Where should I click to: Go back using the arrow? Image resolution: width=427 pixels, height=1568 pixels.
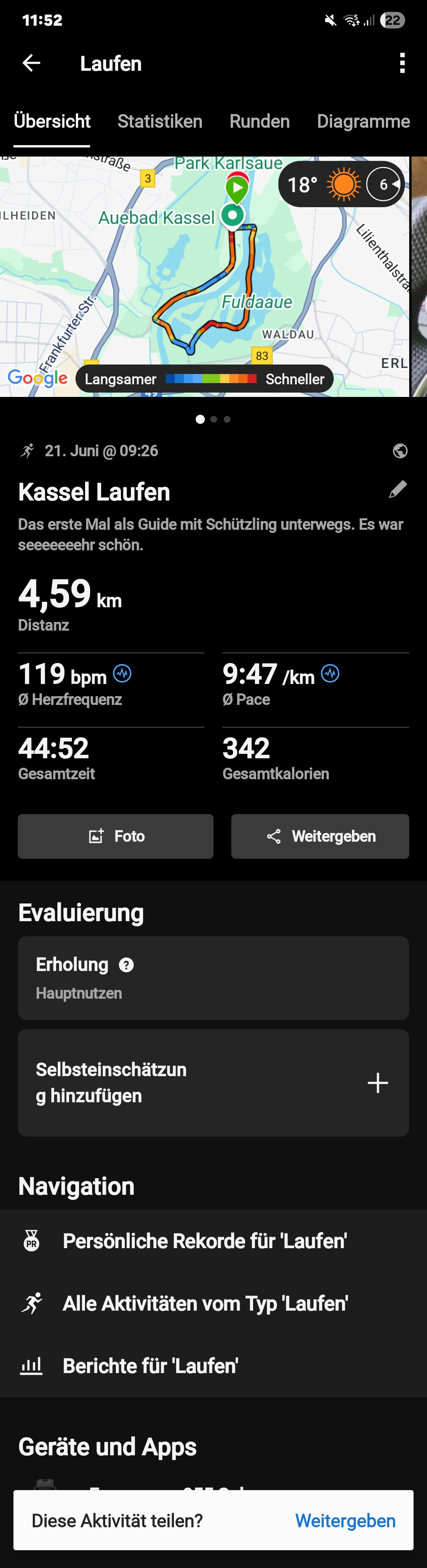pos(31,63)
